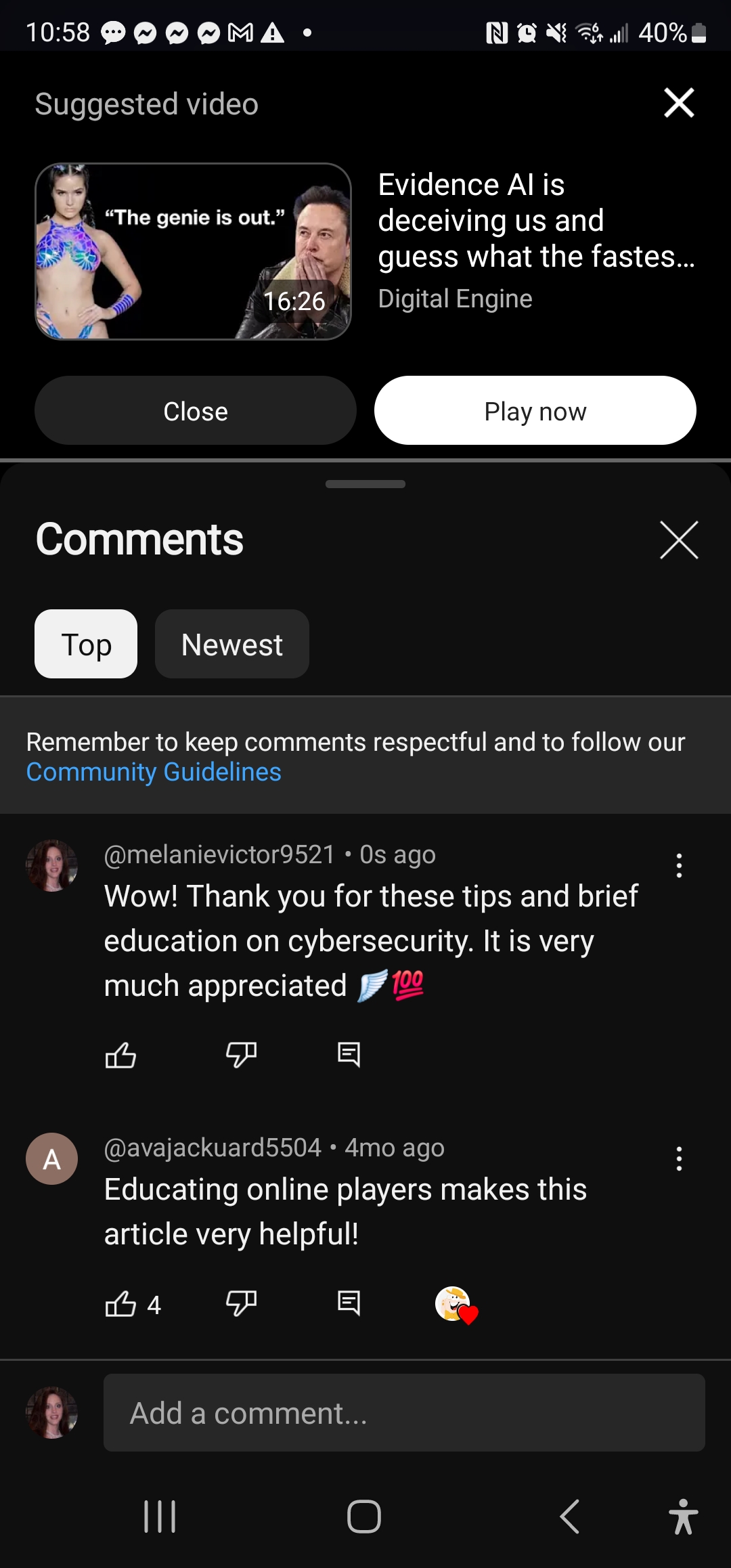731x1568 pixels.
Task: Reply to @melanievictor9521's comment
Action: 349,1055
